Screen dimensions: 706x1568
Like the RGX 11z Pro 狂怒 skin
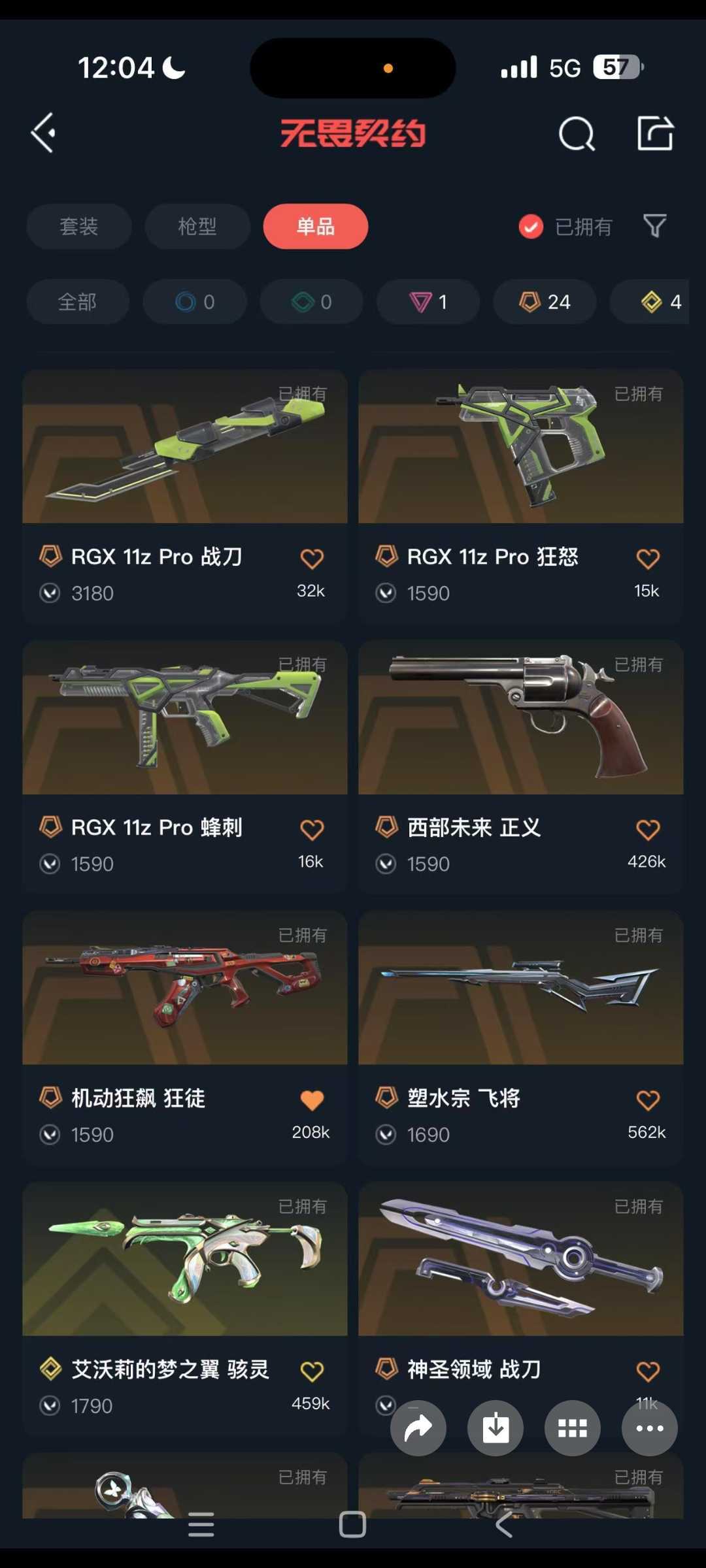[647, 559]
